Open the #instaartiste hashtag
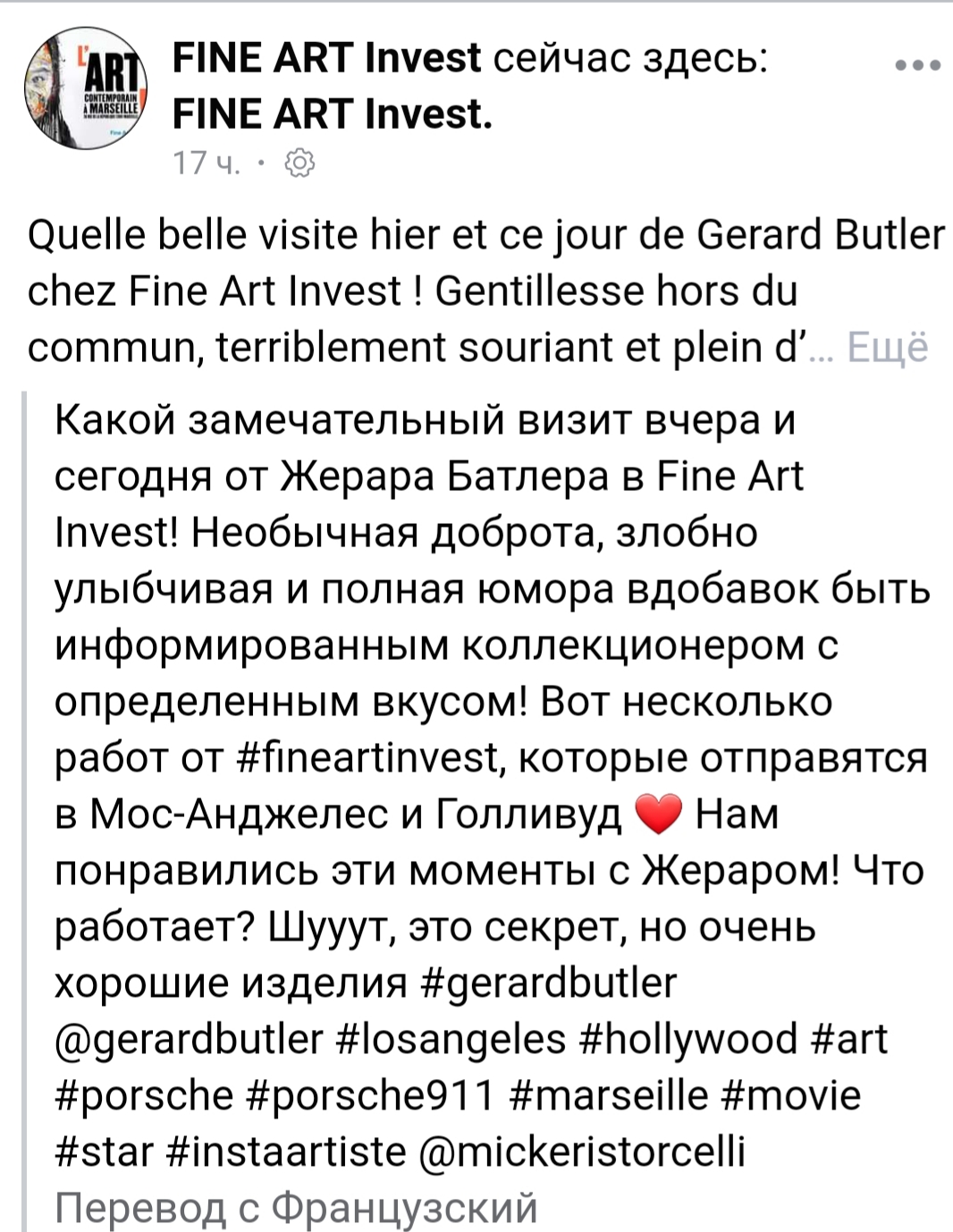 [x=286, y=1152]
